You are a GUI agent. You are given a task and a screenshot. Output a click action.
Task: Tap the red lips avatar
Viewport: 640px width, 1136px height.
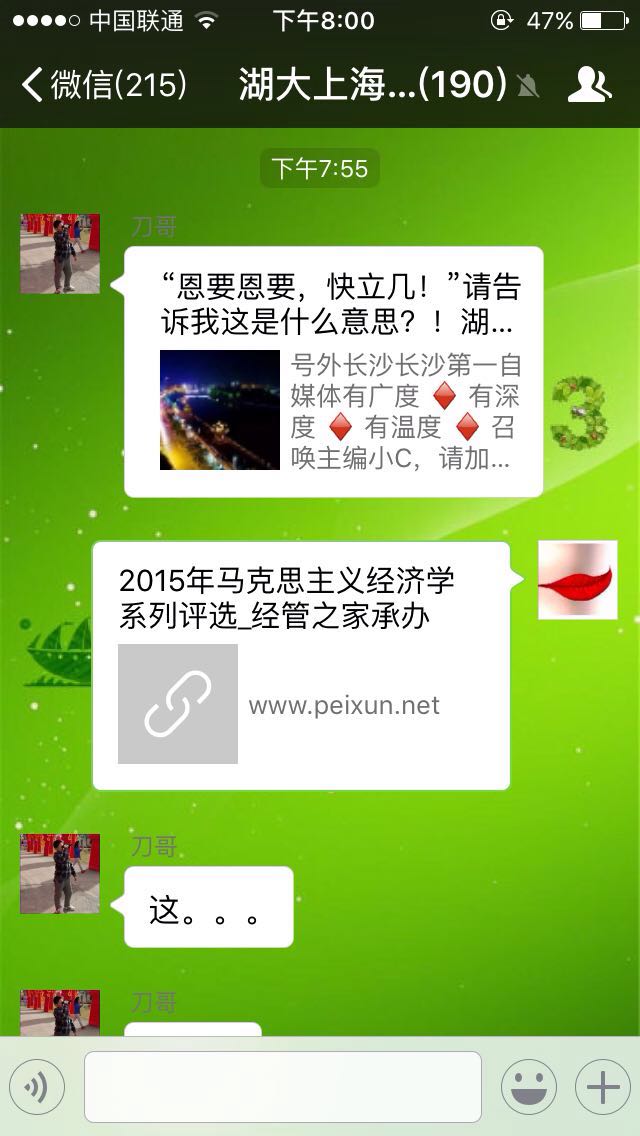coord(577,580)
